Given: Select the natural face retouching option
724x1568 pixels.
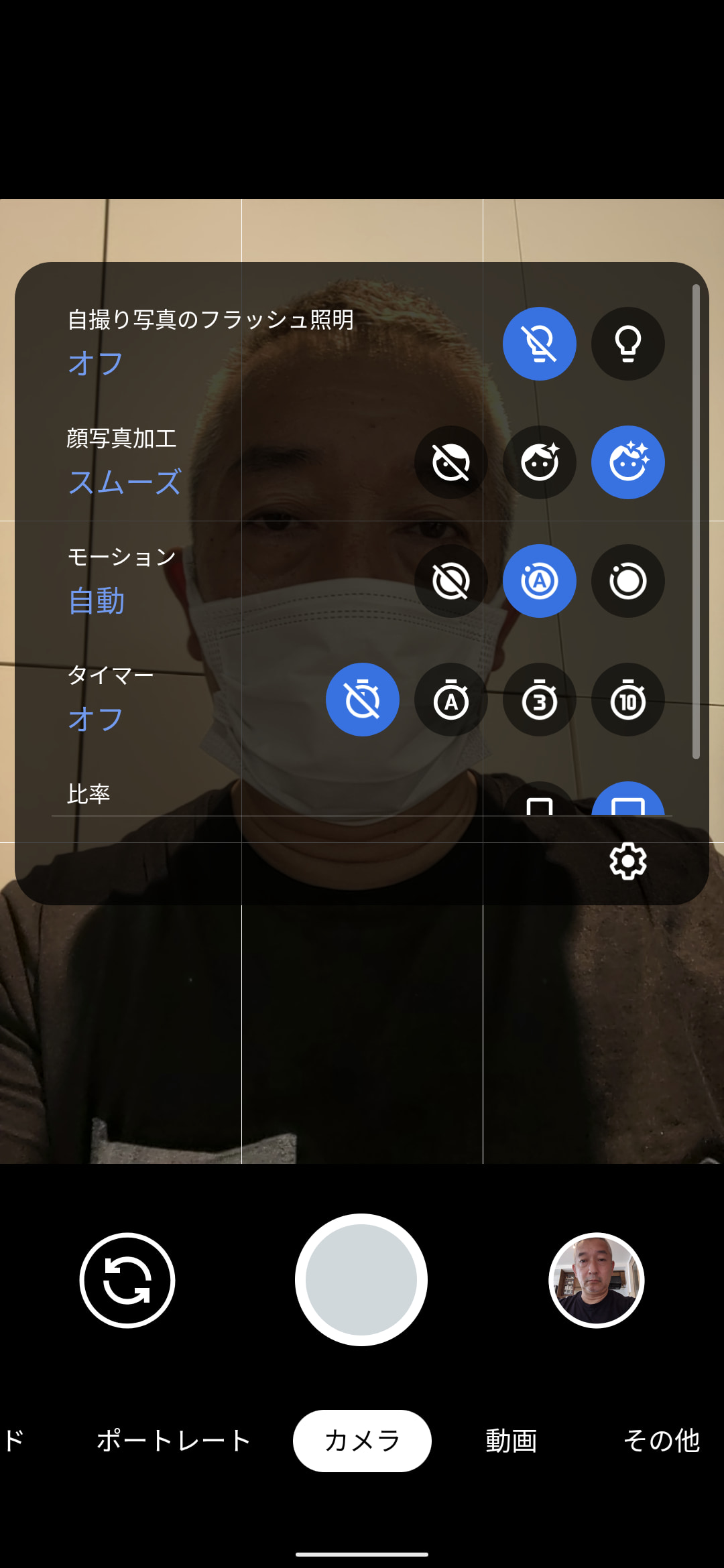Looking at the screenshot, I should pyautogui.click(x=539, y=462).
